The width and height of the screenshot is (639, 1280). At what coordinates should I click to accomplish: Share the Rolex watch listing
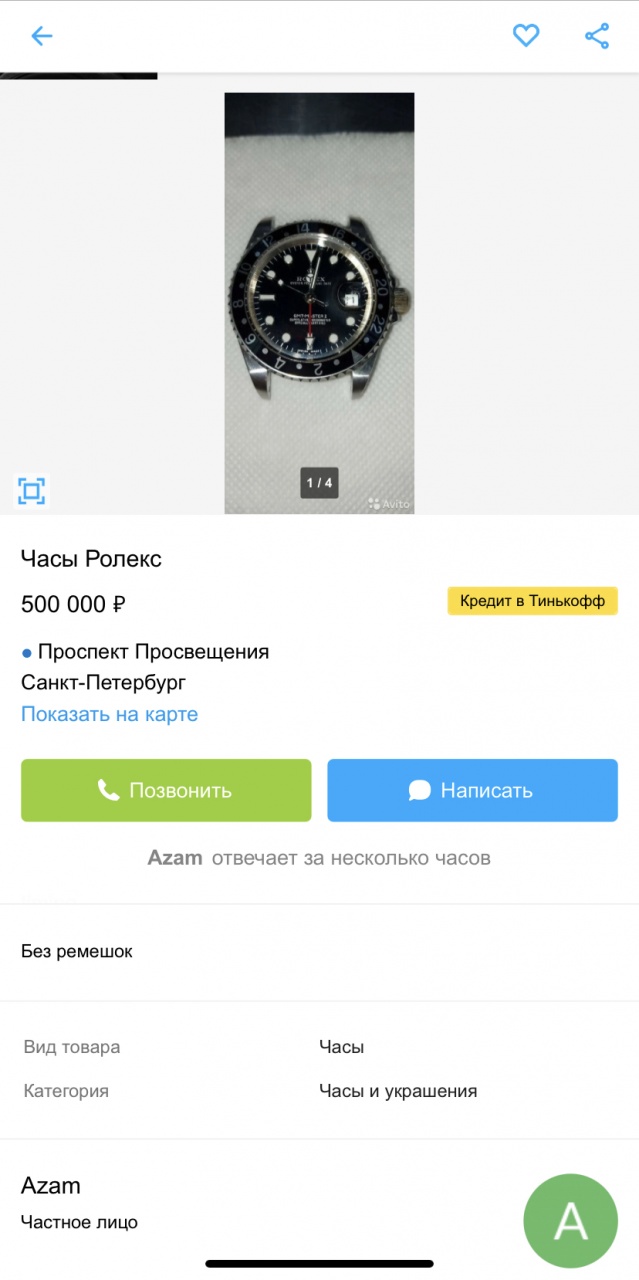click(597, 36)
